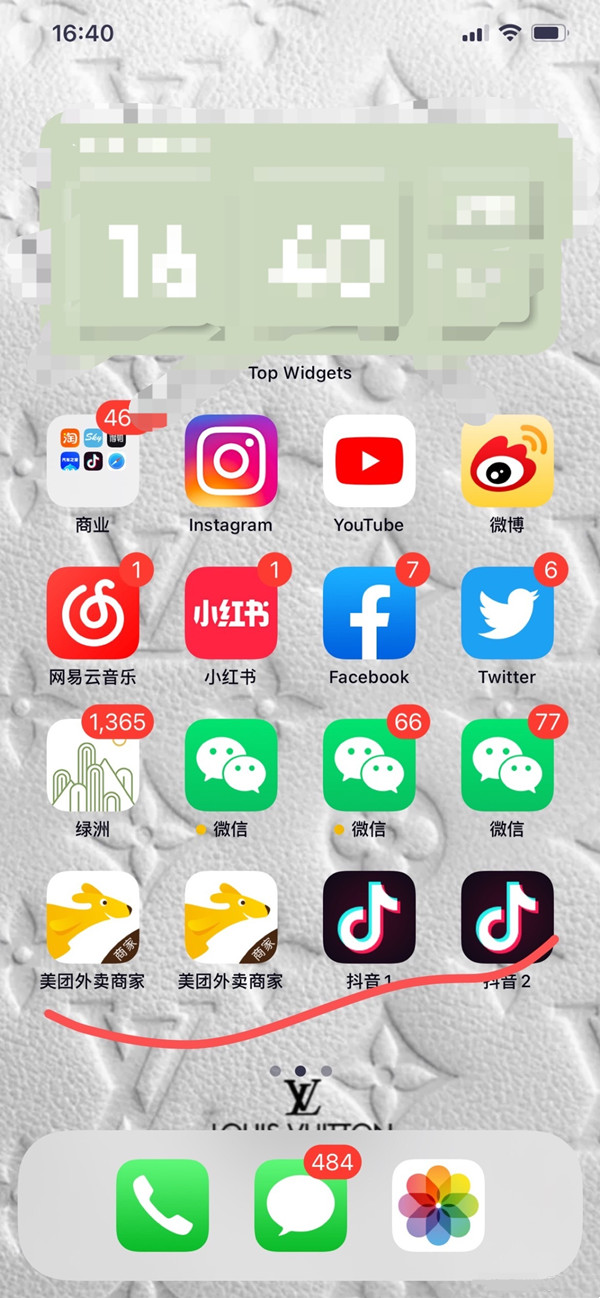Open 网易云音乐 music app
The height and width of the screenshot is (1298, 600).
(93, 613)
